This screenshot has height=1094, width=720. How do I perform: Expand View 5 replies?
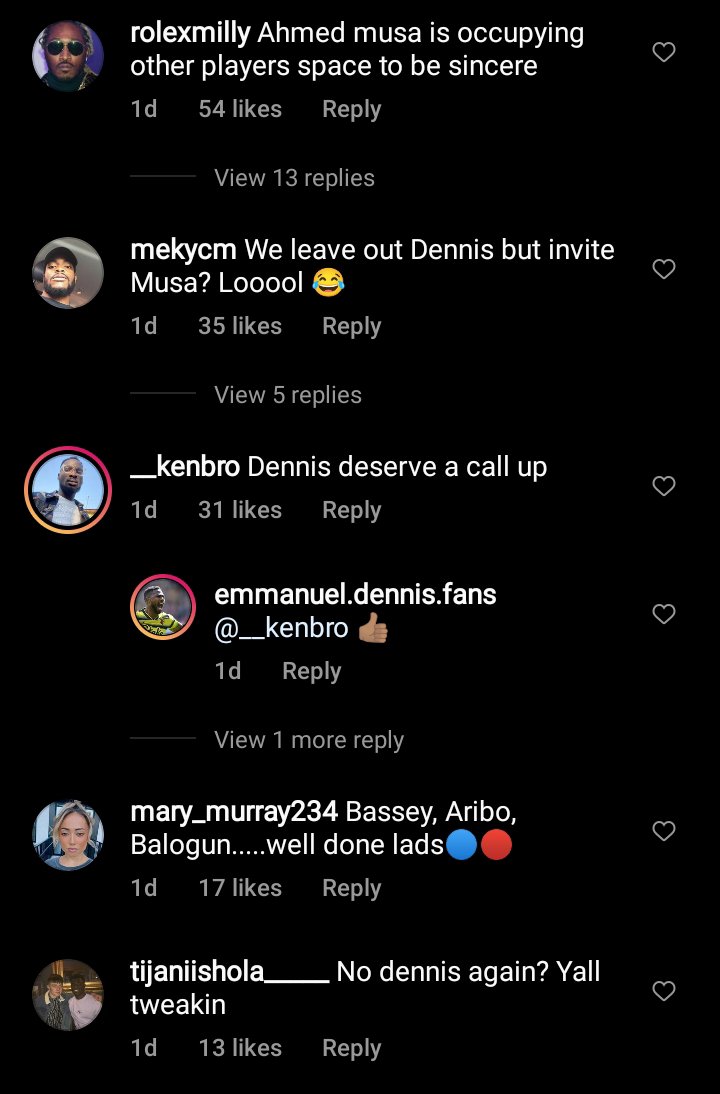tap(288, 395)
